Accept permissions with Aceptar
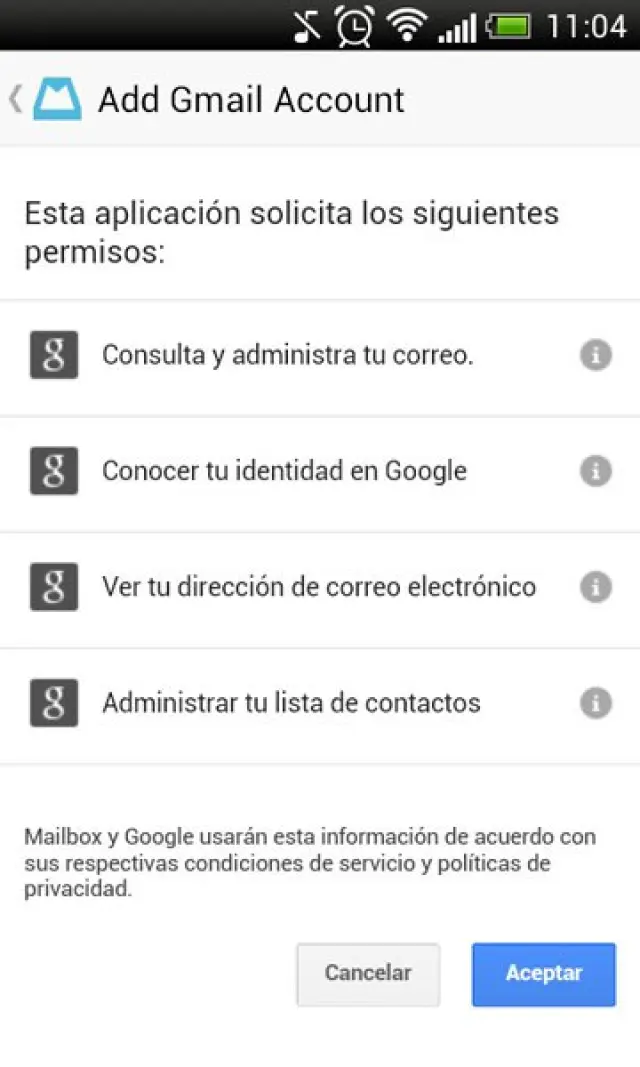 (543, 974)
